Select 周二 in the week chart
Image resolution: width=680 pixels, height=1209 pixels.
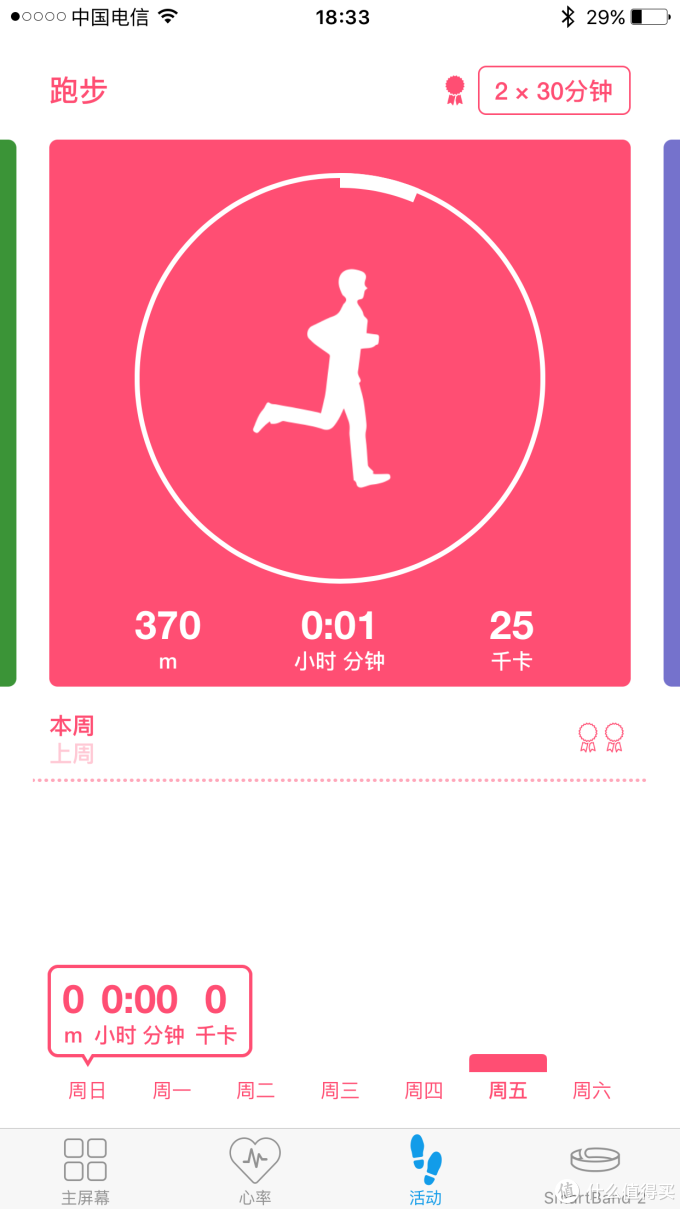point(256,1091)
